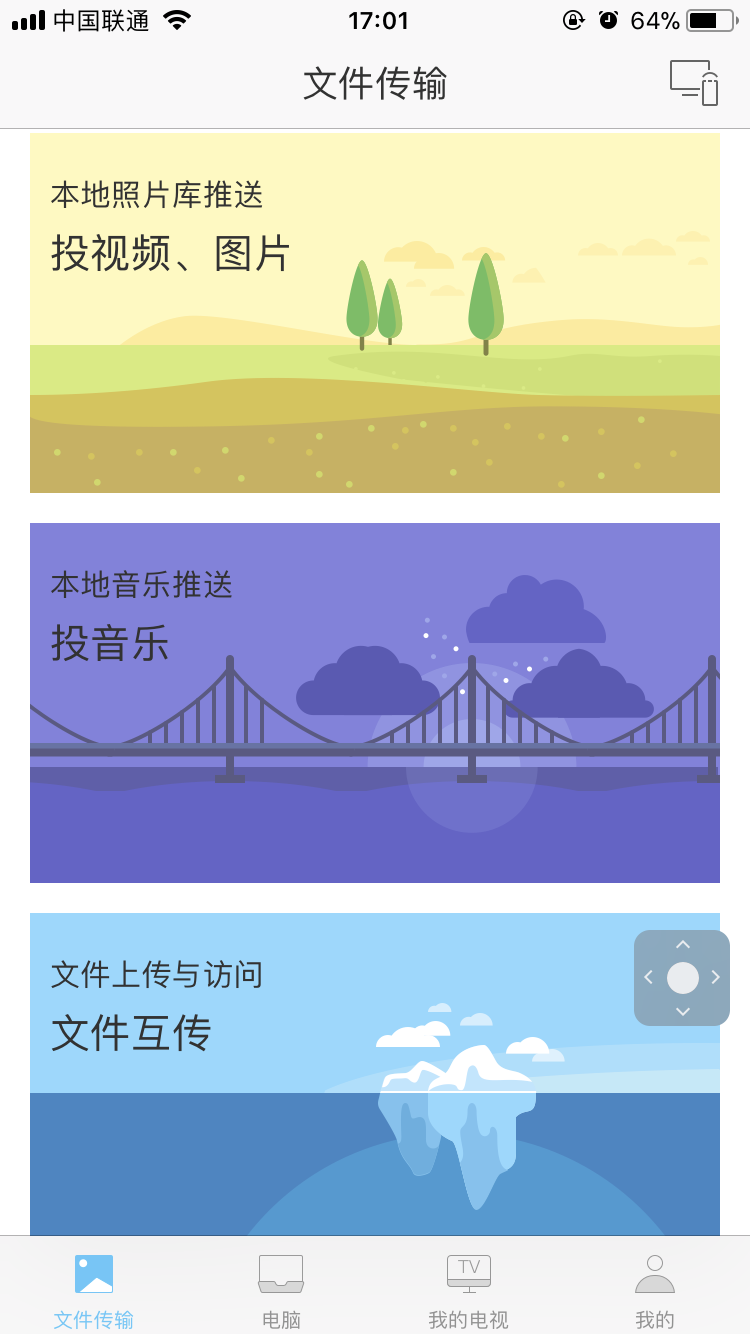
Task: Go to the 我的 tab
Action: (x=655, y=1288)
